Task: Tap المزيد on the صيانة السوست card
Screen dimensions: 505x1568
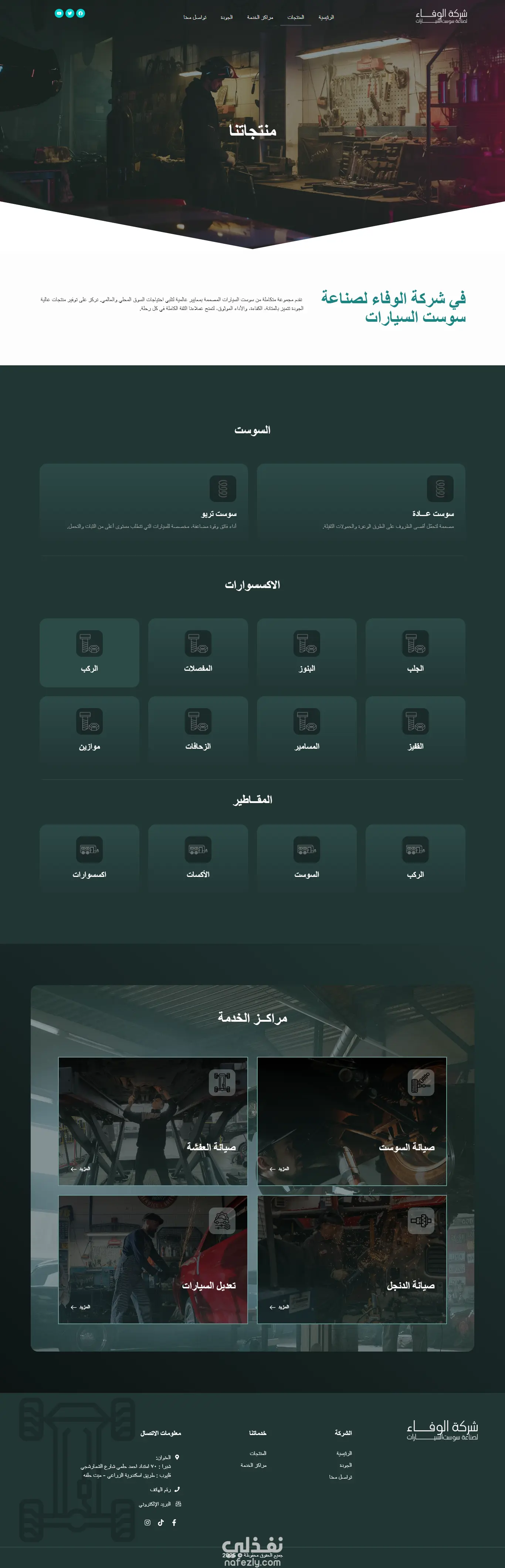Action: coord(279,1169)
